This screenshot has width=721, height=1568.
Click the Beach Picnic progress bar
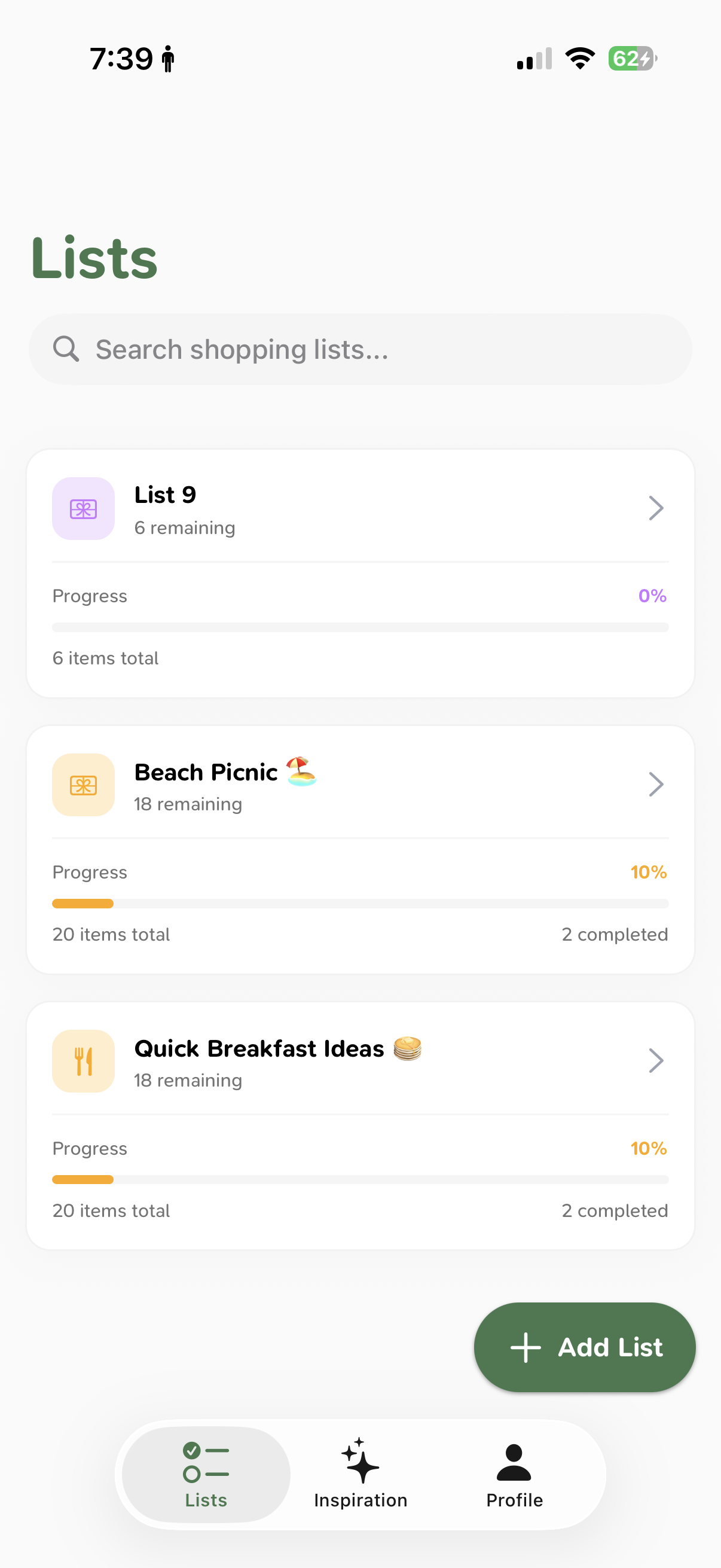click(360, 903)
